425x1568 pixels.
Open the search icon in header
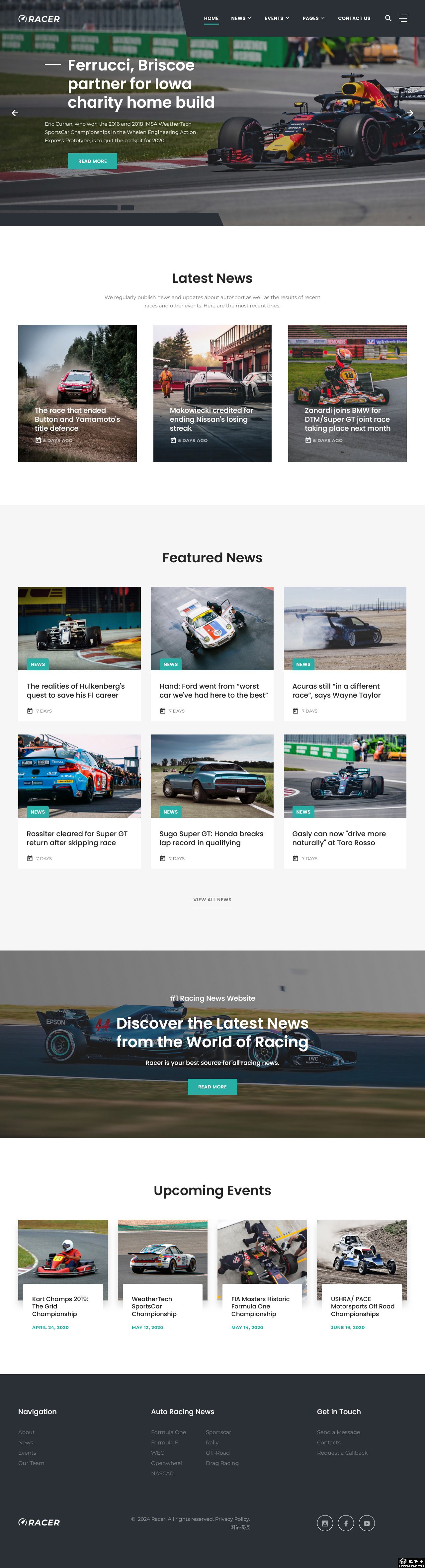(x=388, y=18)
